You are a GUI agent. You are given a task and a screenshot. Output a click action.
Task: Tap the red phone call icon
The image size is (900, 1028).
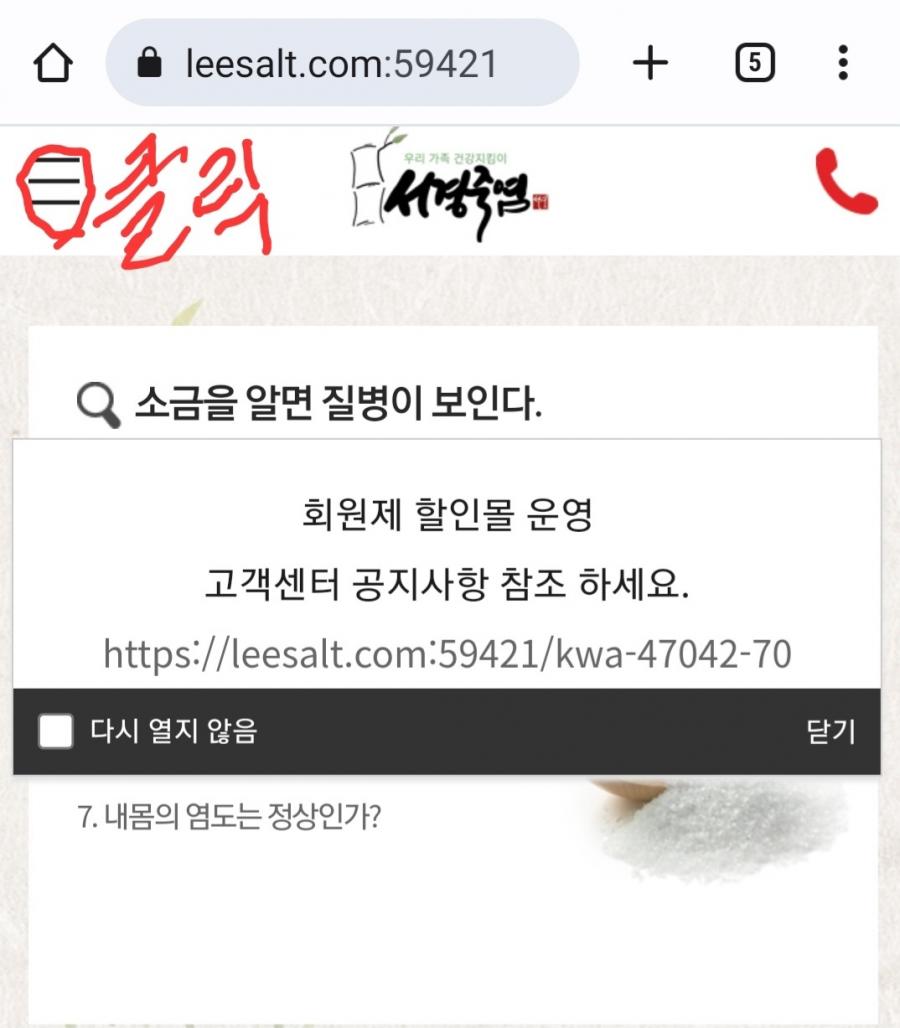(x=846, y=182)
